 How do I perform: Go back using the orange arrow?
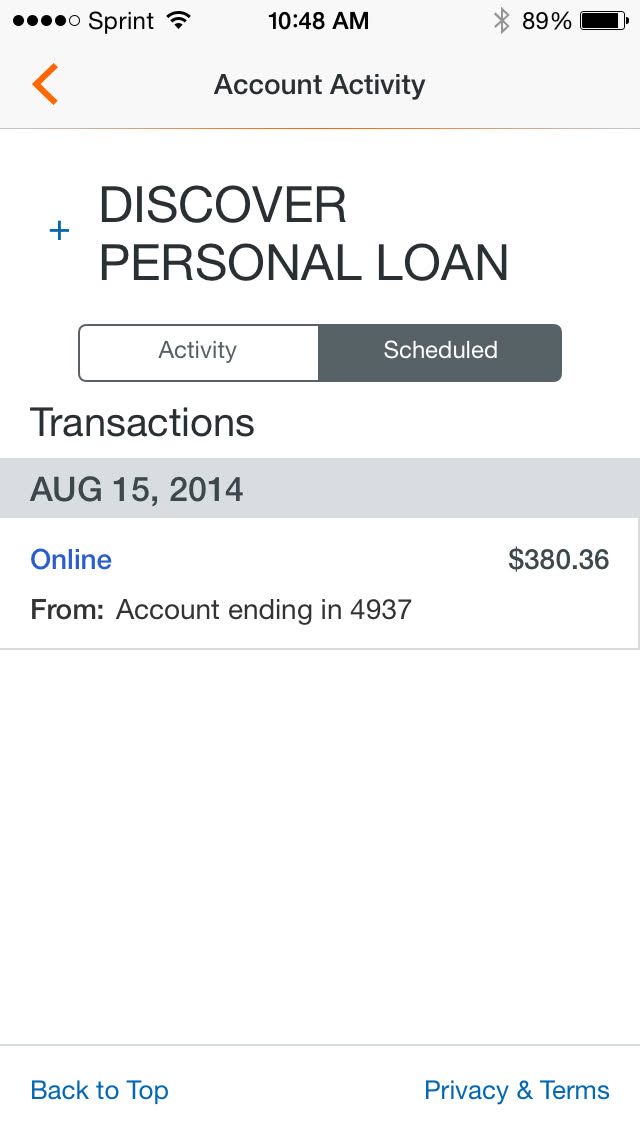[x=45, y=85]
